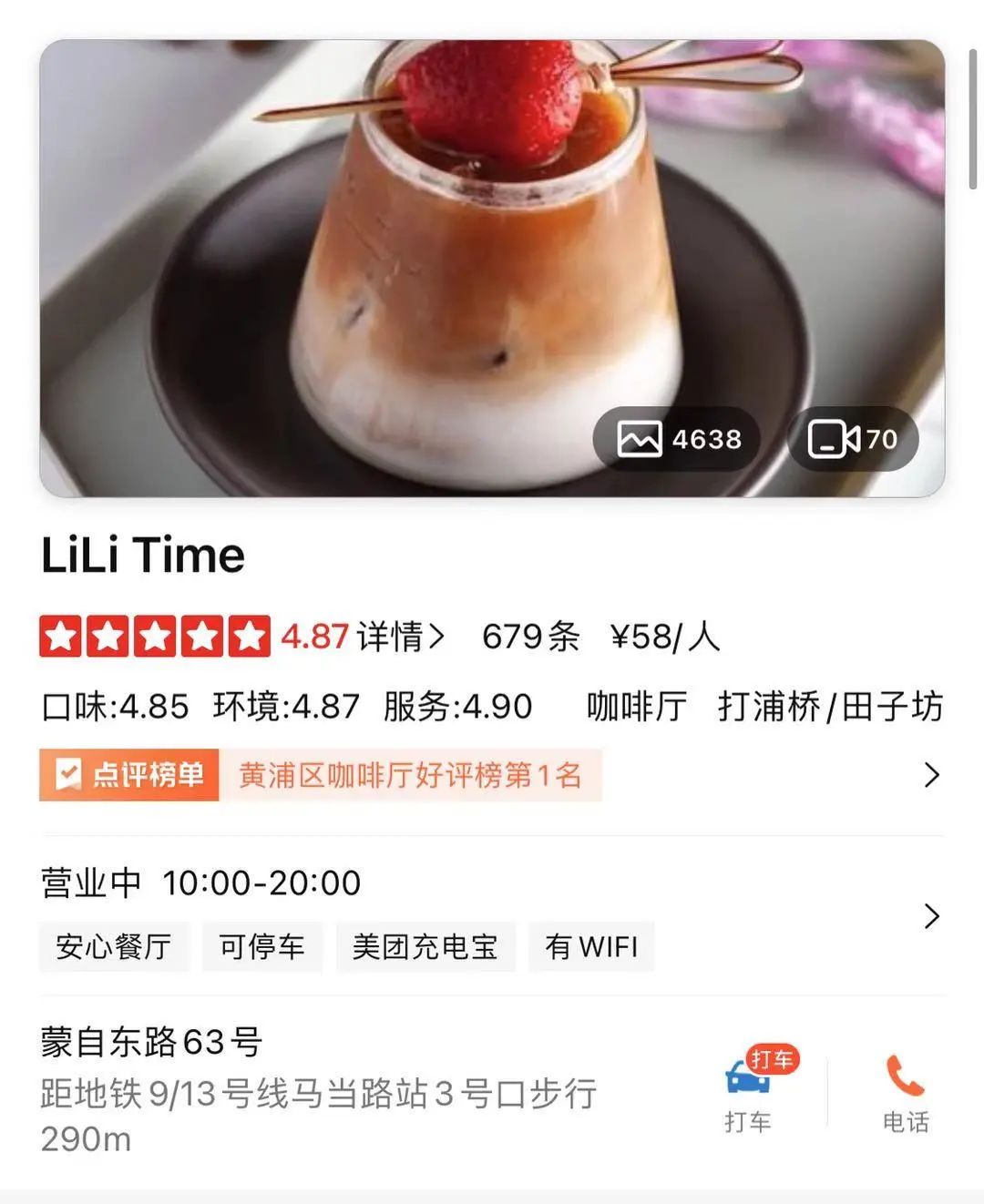
Task: Open the 4638 photos gallery
Action: pos(678,439)
